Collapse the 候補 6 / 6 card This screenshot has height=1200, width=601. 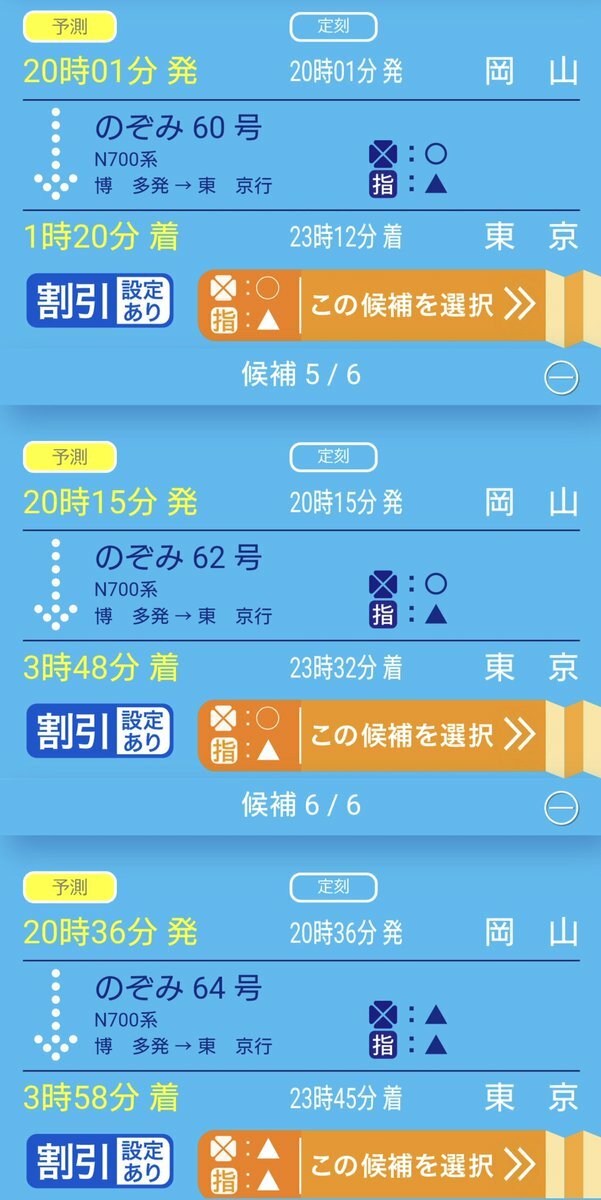click(561, 806)
